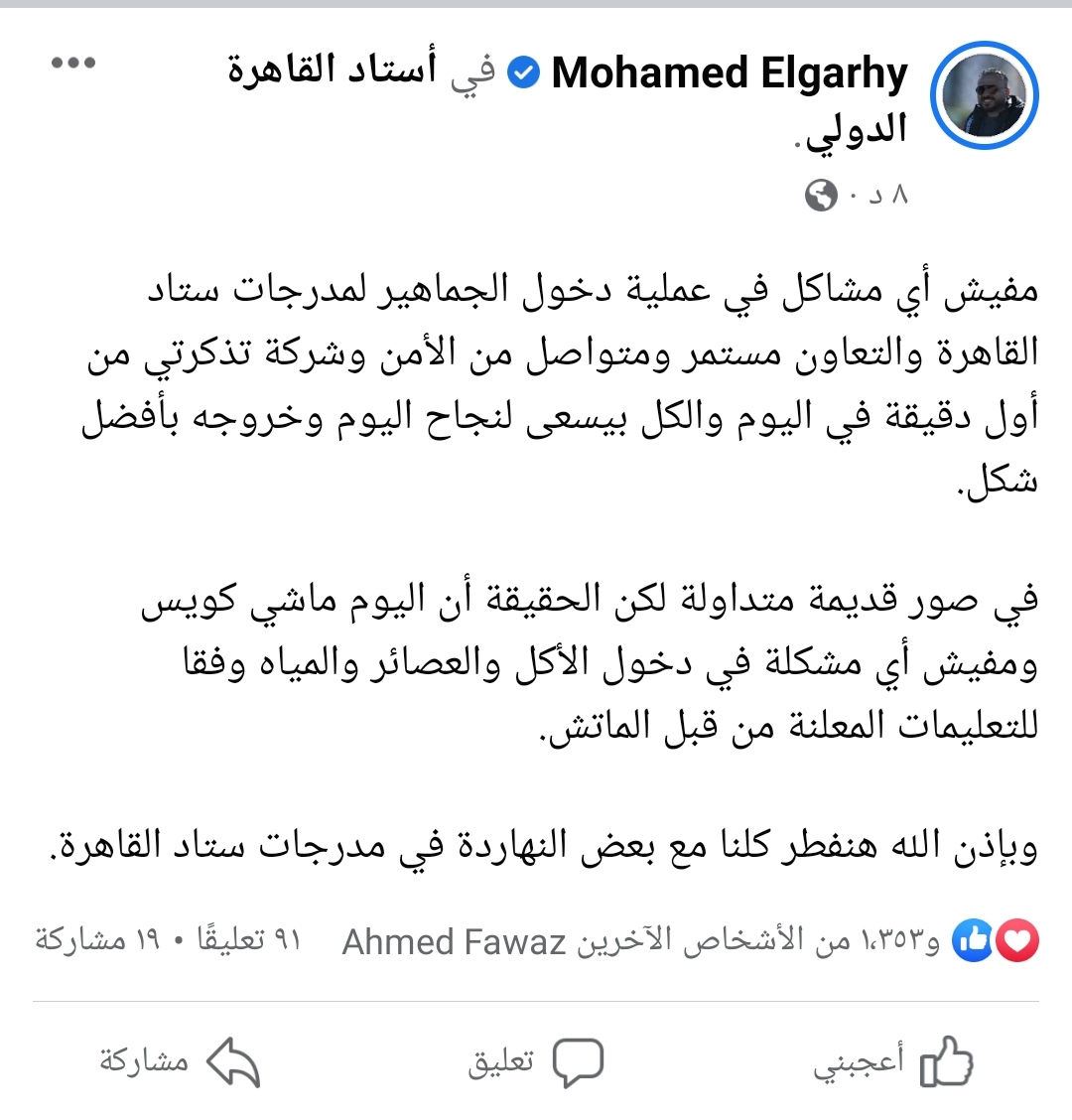This screenshot has height=1120, width=1072.
Task: Click مشاركة to share the post
Action: (x=141, y=1060)
